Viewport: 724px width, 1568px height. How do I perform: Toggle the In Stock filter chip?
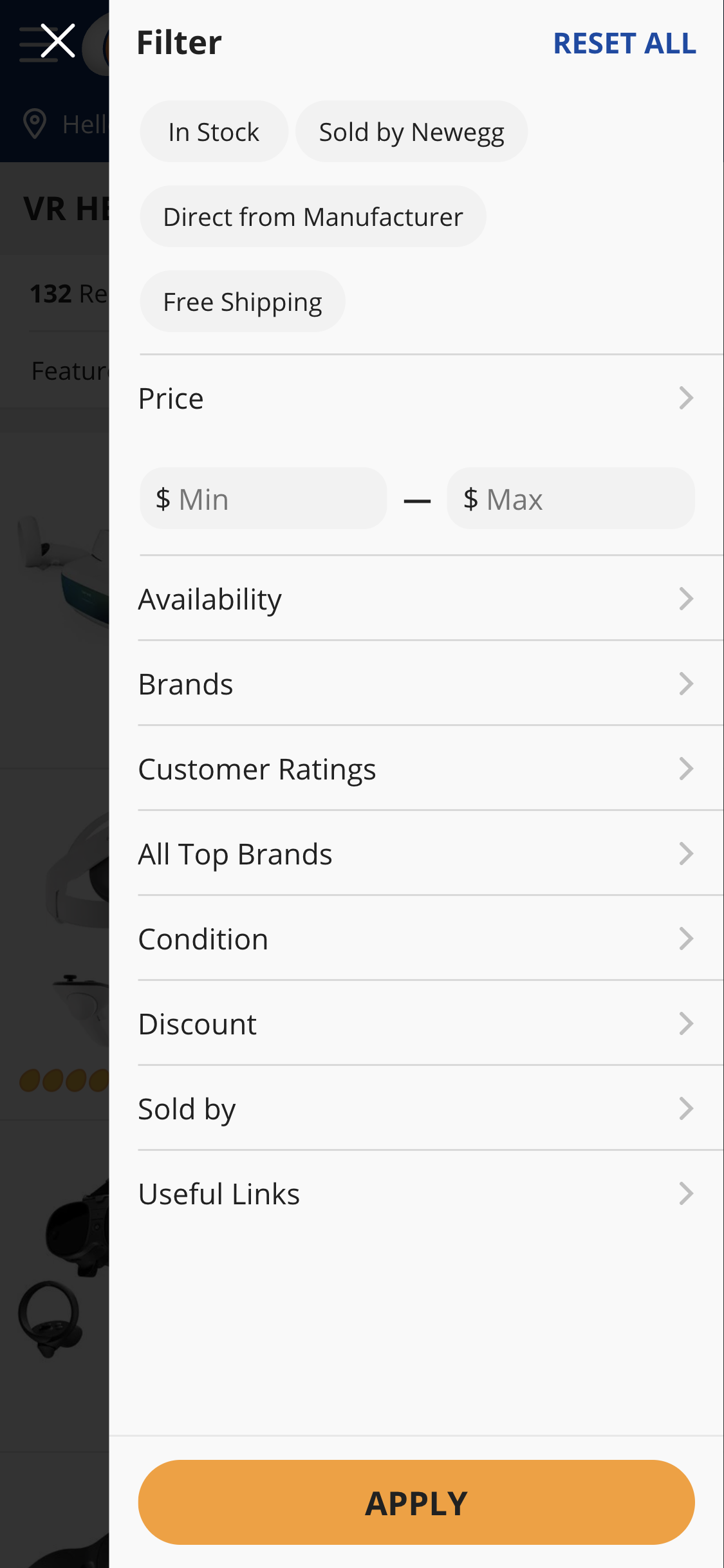coord(213,131)
